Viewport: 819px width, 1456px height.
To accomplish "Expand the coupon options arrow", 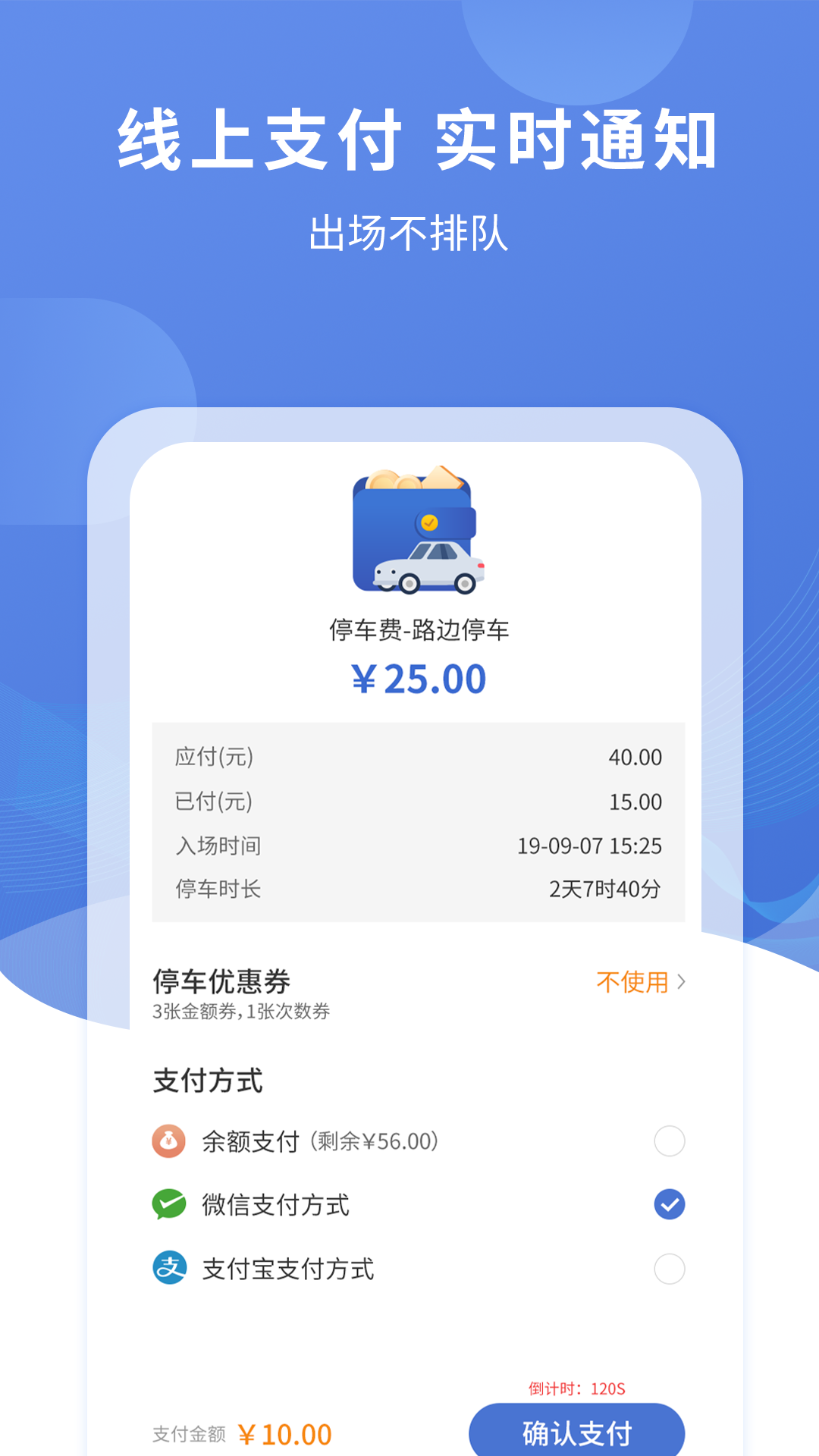I will click(682, 982).
